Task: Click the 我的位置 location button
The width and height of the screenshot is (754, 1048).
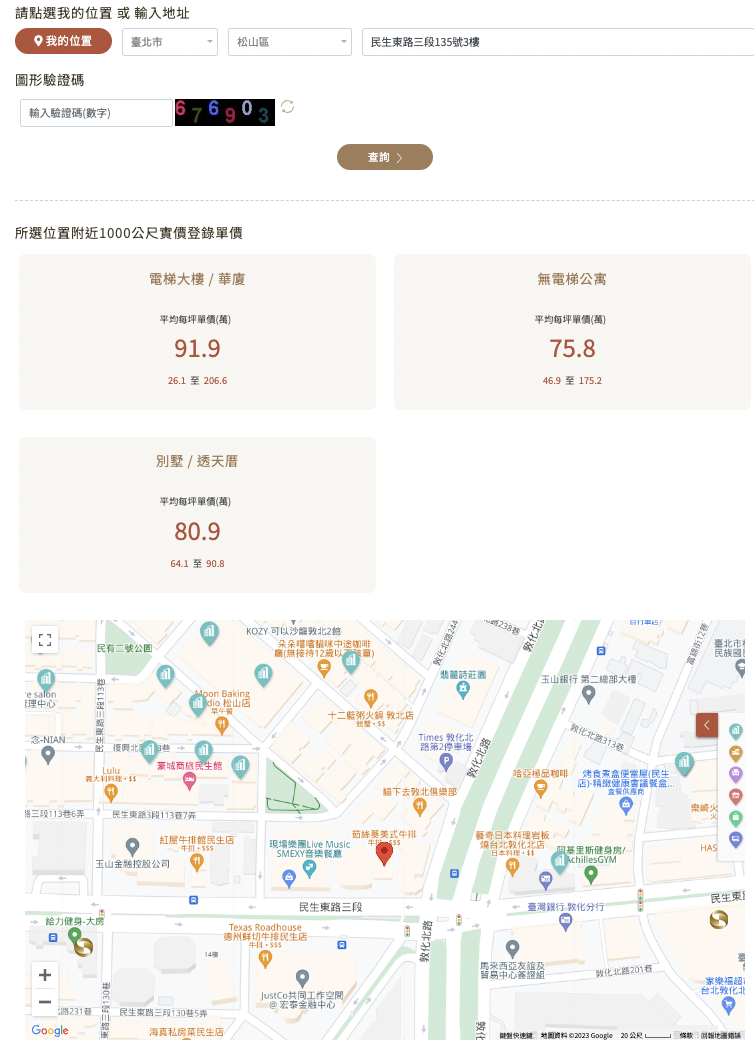Action: click(63, 41)
